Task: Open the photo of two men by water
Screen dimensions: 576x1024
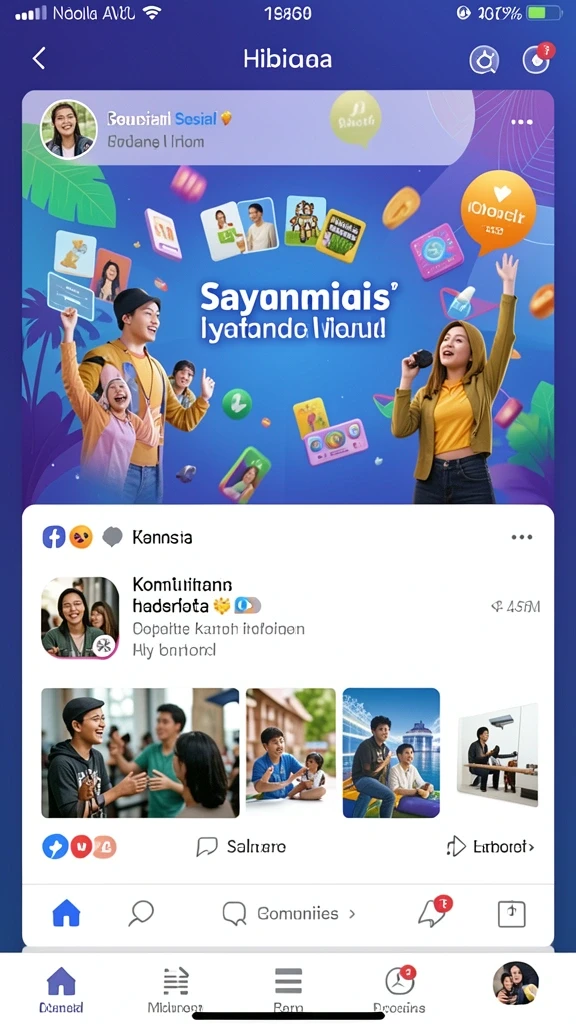Action: [x=391, y=753]
